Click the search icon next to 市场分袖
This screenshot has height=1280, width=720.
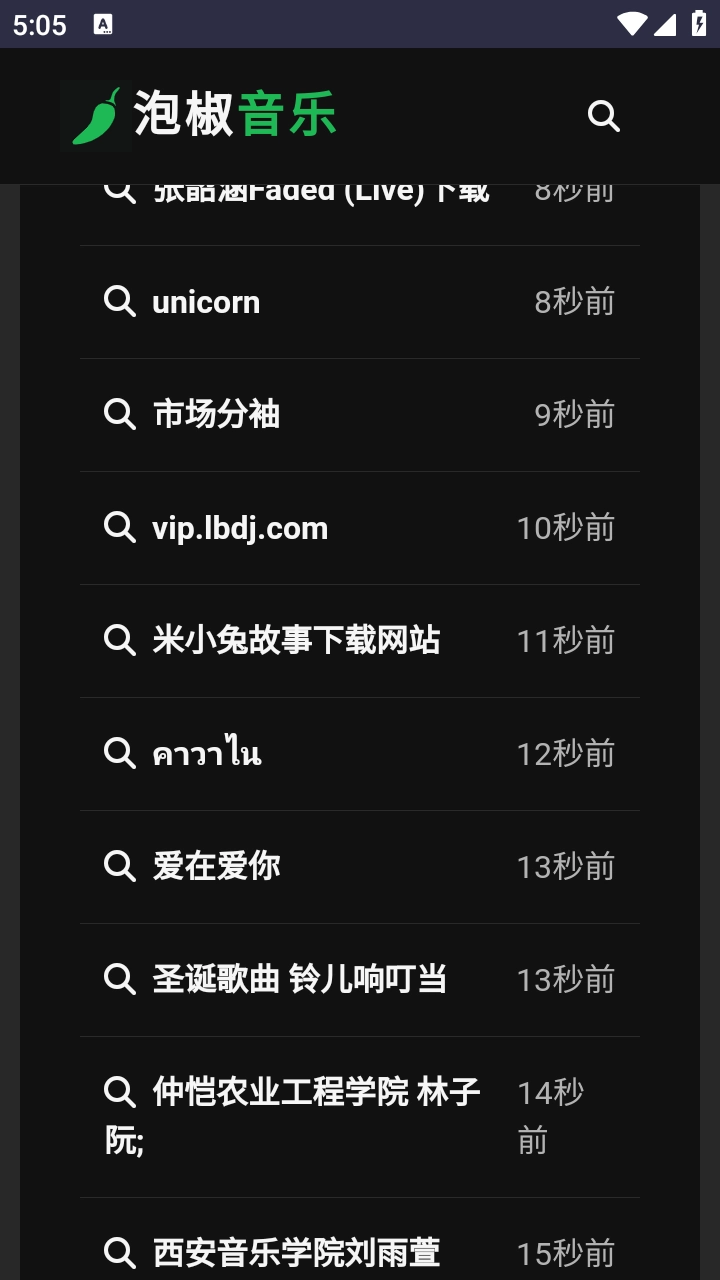coord(120,414)
